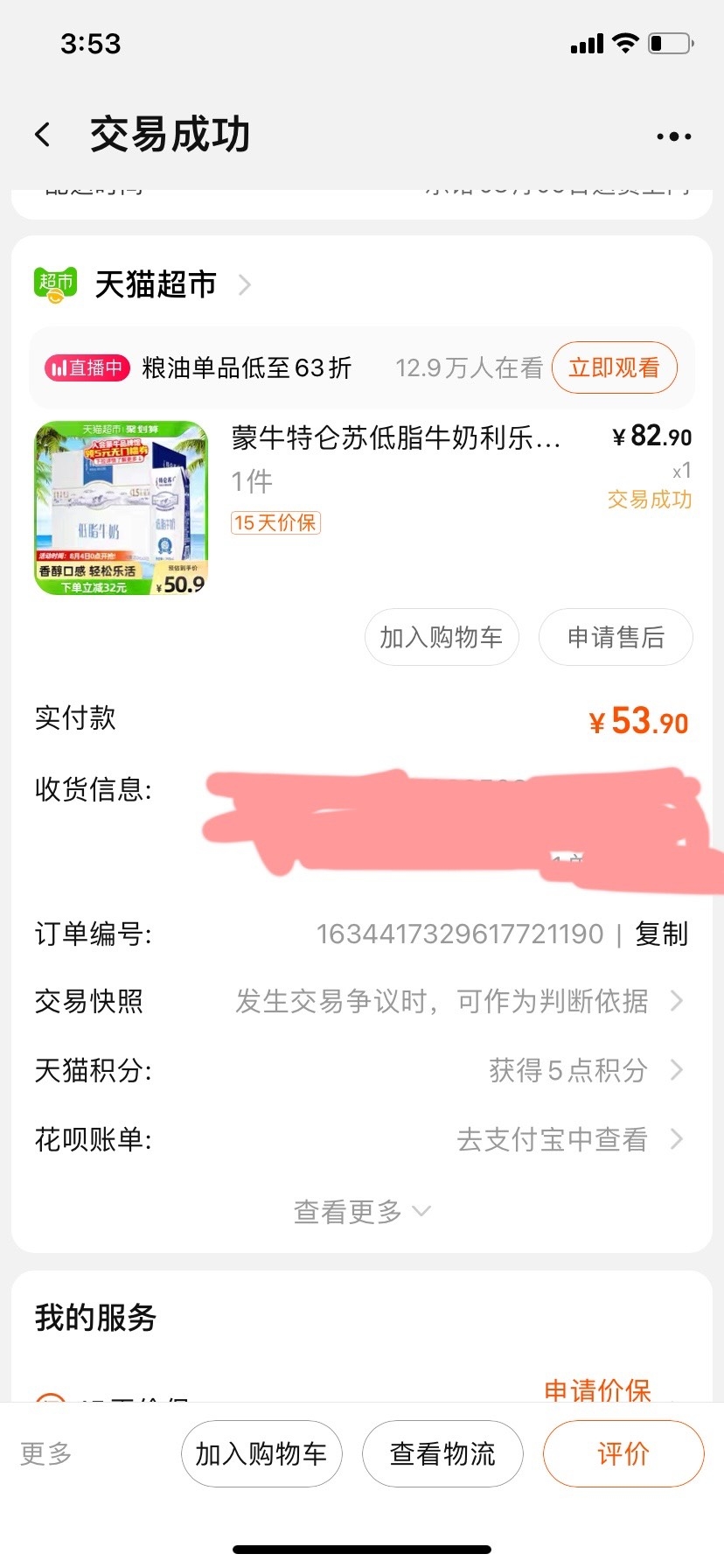Request after-sales service via 申请售后
The image size is (724, 1568).
coord(616,637)
